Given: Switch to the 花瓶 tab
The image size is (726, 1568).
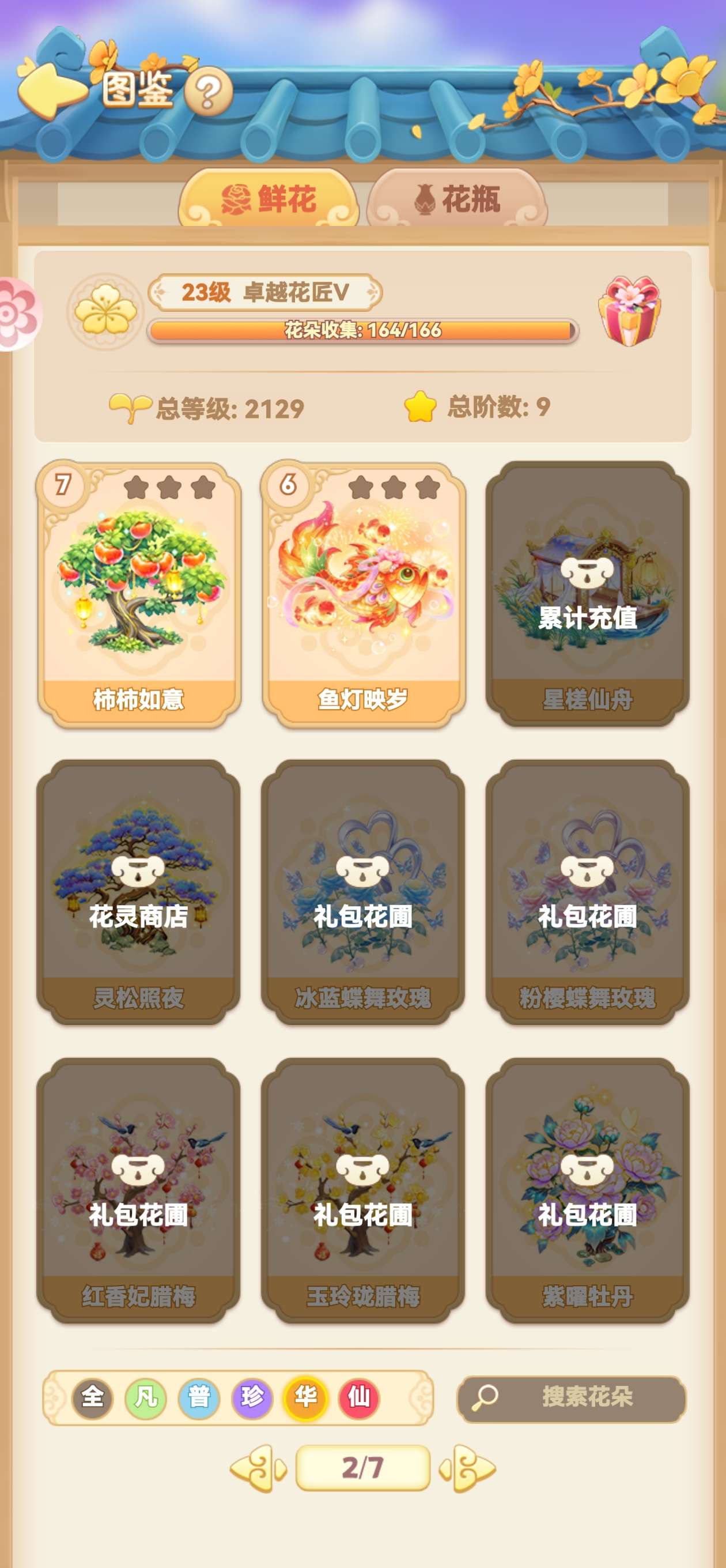Looking at the screenshot, I should click(457, 199).
